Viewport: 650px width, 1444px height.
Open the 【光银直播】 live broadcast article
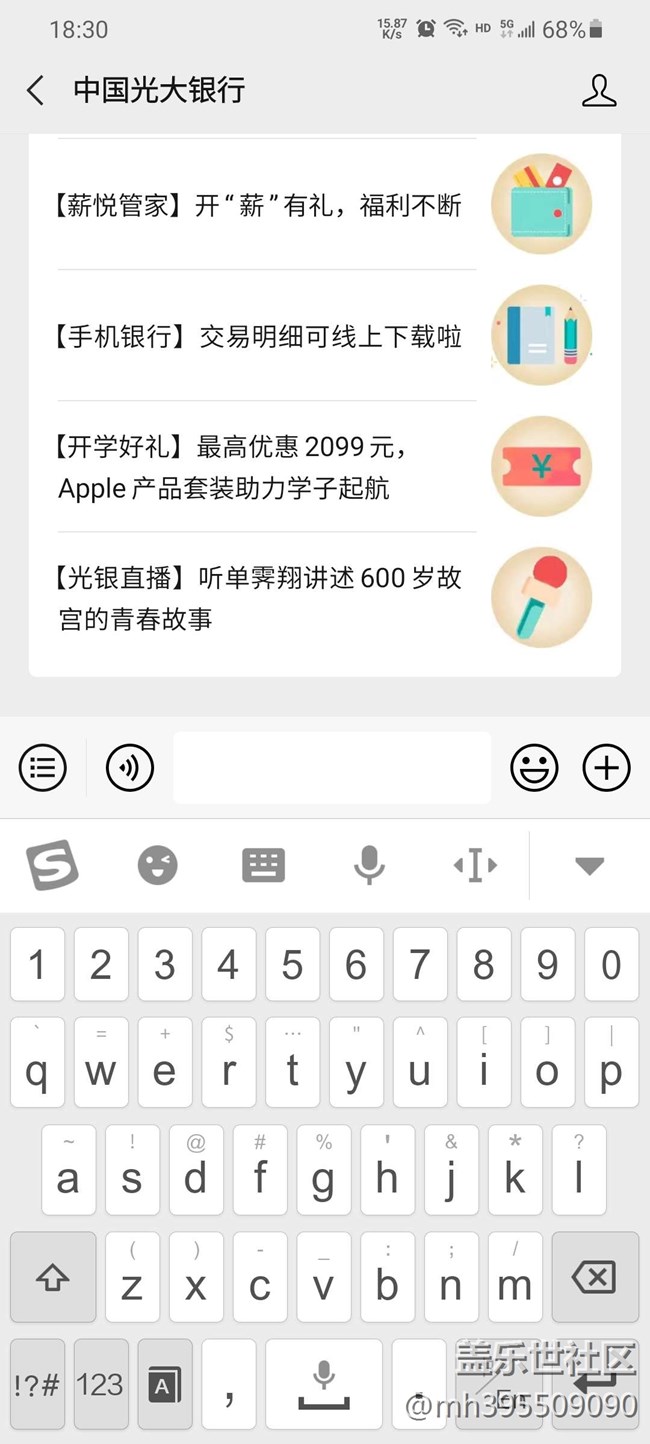[260, 598]
